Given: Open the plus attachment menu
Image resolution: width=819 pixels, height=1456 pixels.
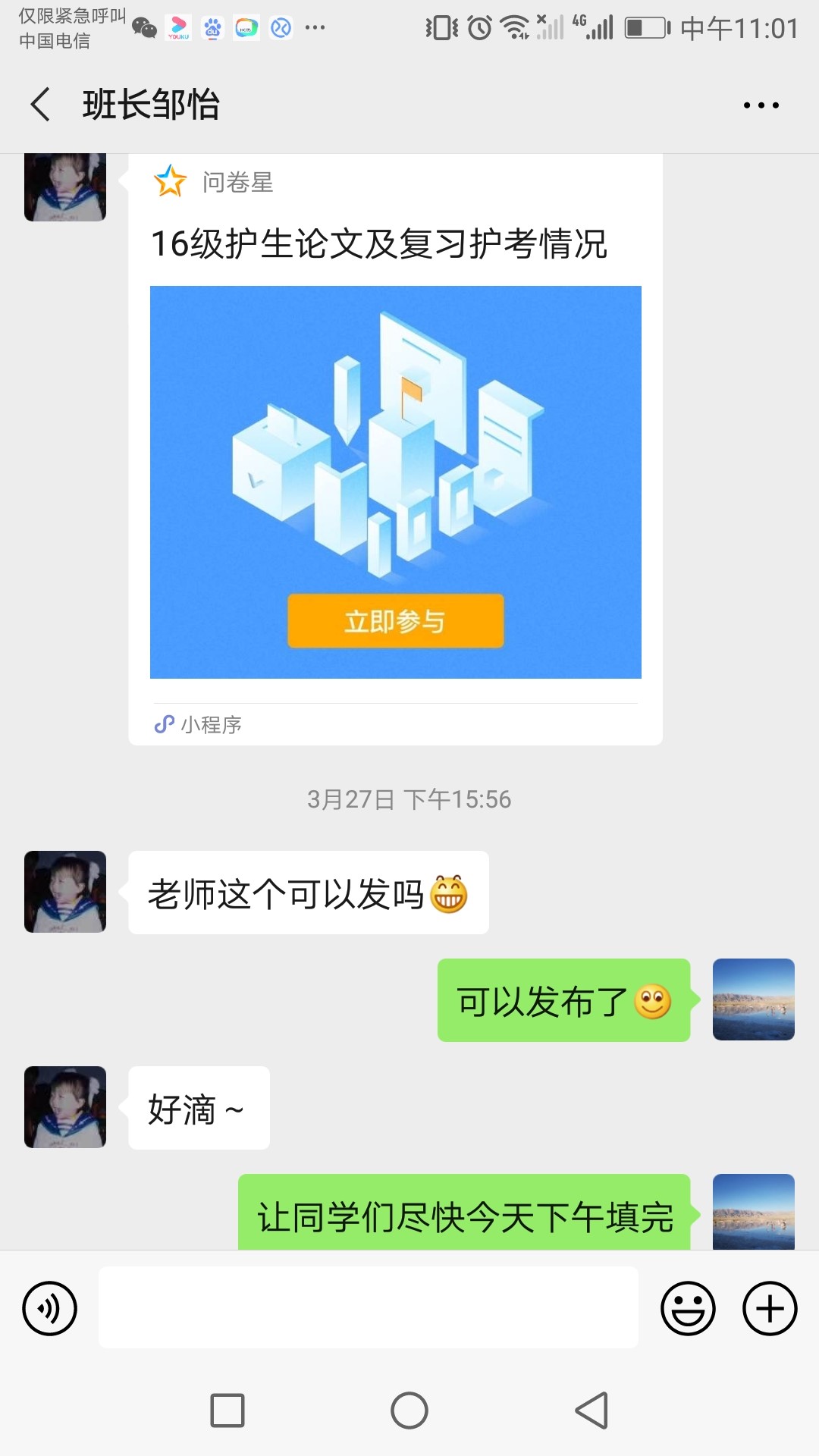Looking at the screenshot, I should pyautogui.click(x=770, y=1308).
